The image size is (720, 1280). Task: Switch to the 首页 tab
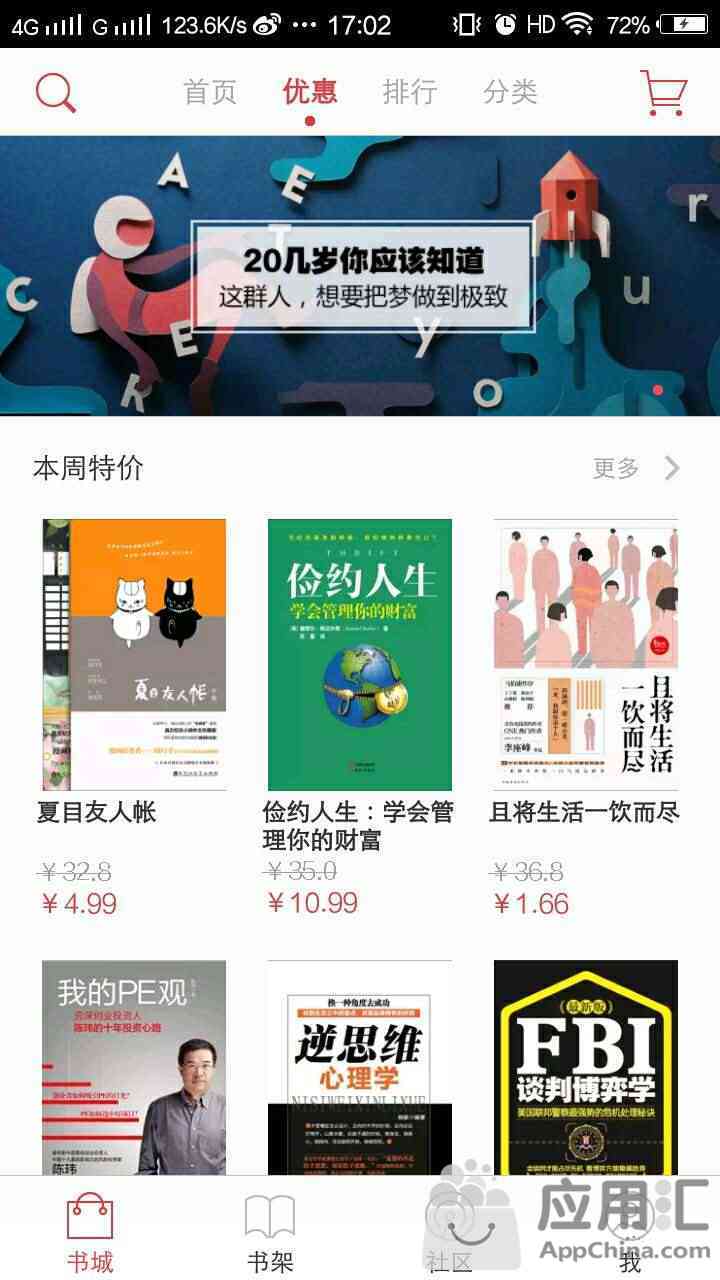click(210, 92)
